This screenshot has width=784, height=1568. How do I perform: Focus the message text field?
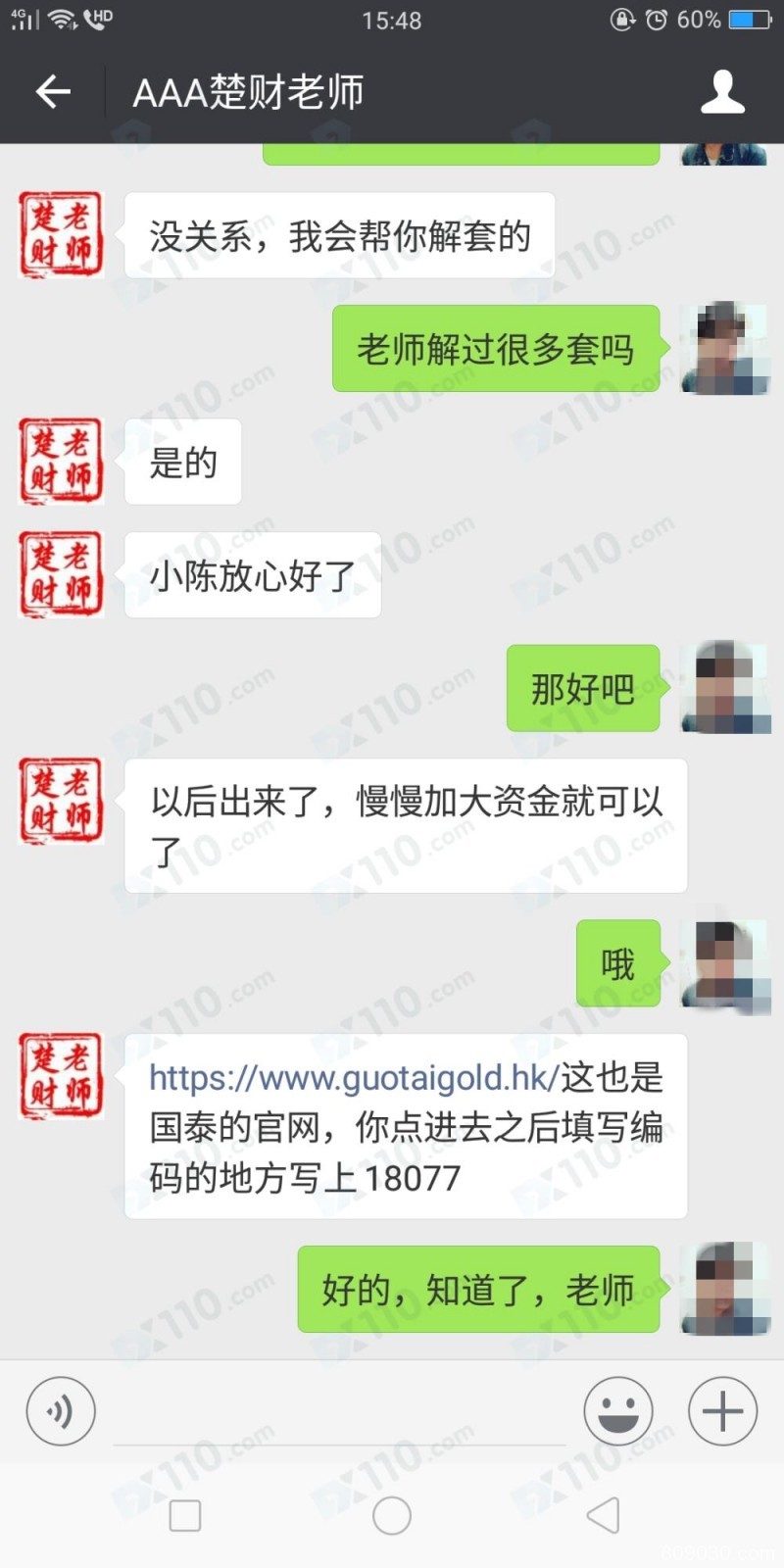339,1413
